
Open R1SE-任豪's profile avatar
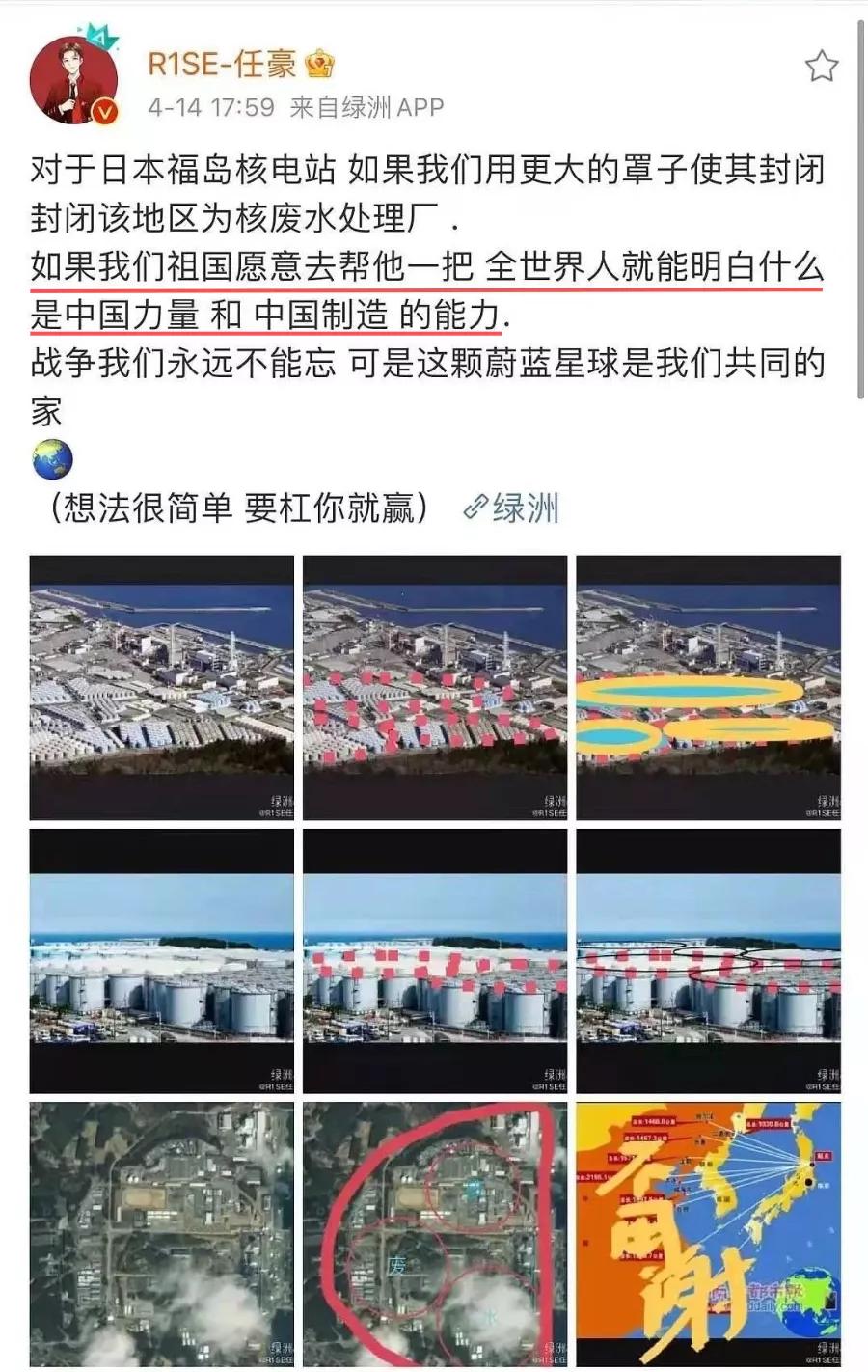pos(74,80)
